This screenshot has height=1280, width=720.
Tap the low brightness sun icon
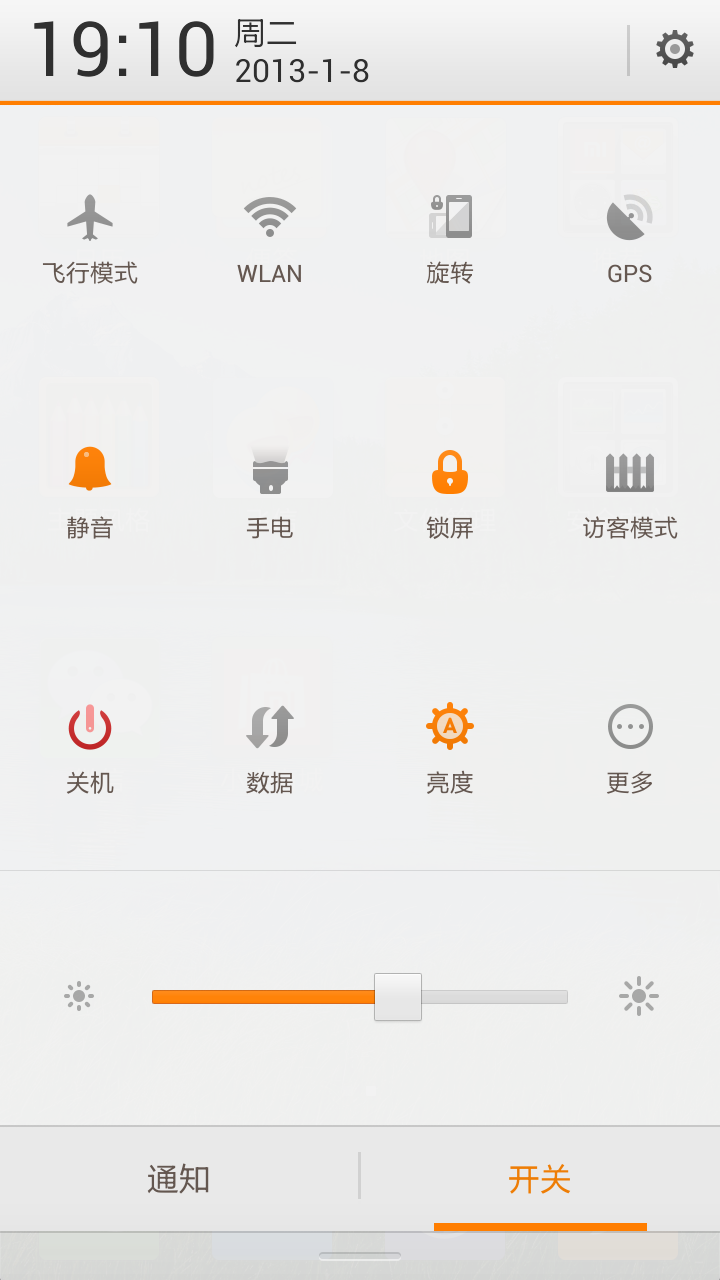tap(79, 995)
